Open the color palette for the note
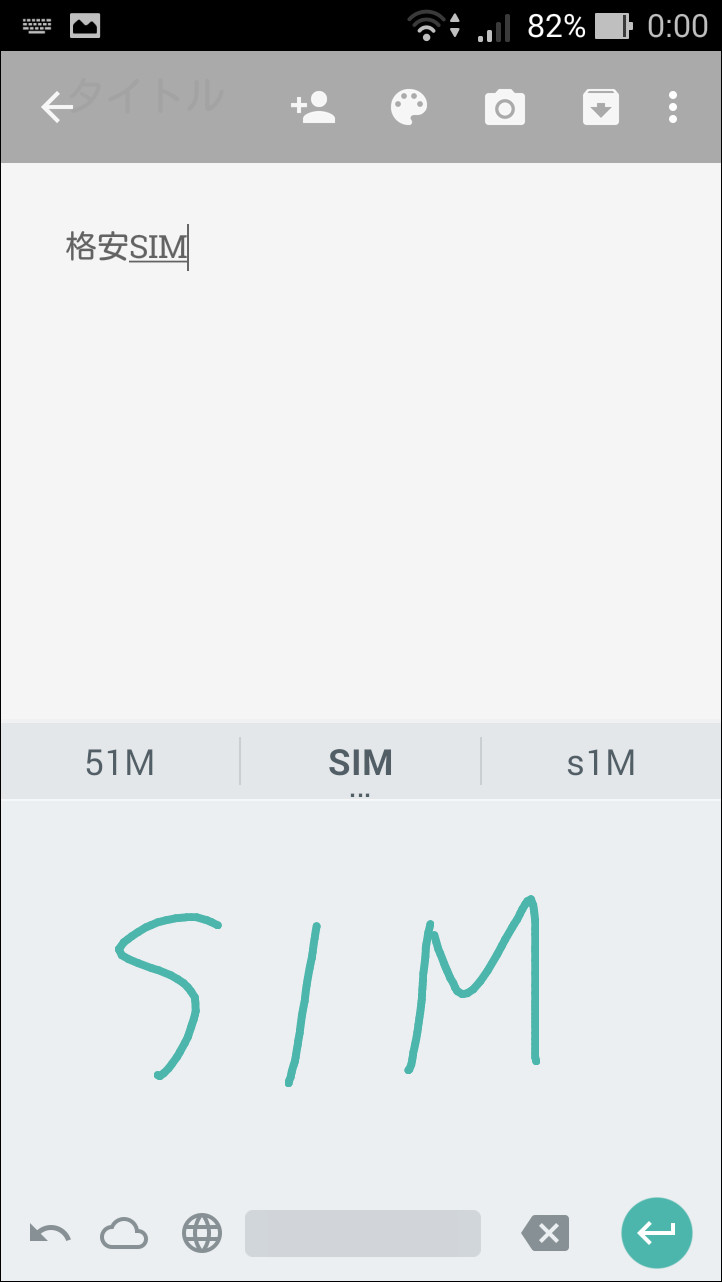This screenshot has height=1282, width=722. tap(409, 107)
